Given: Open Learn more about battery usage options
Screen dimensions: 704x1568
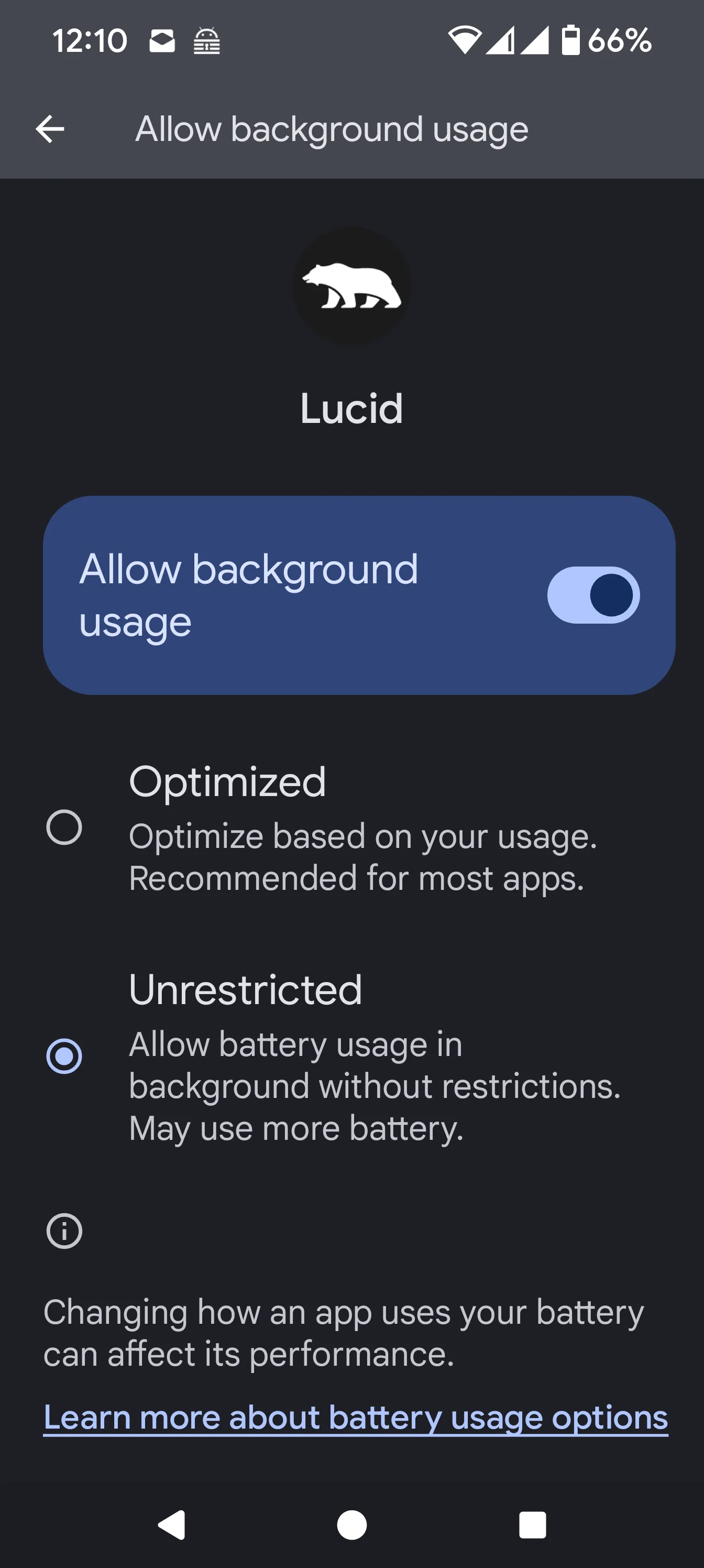Looking at the screenshot, I should pyautogui.click(x=355, y=1417).
